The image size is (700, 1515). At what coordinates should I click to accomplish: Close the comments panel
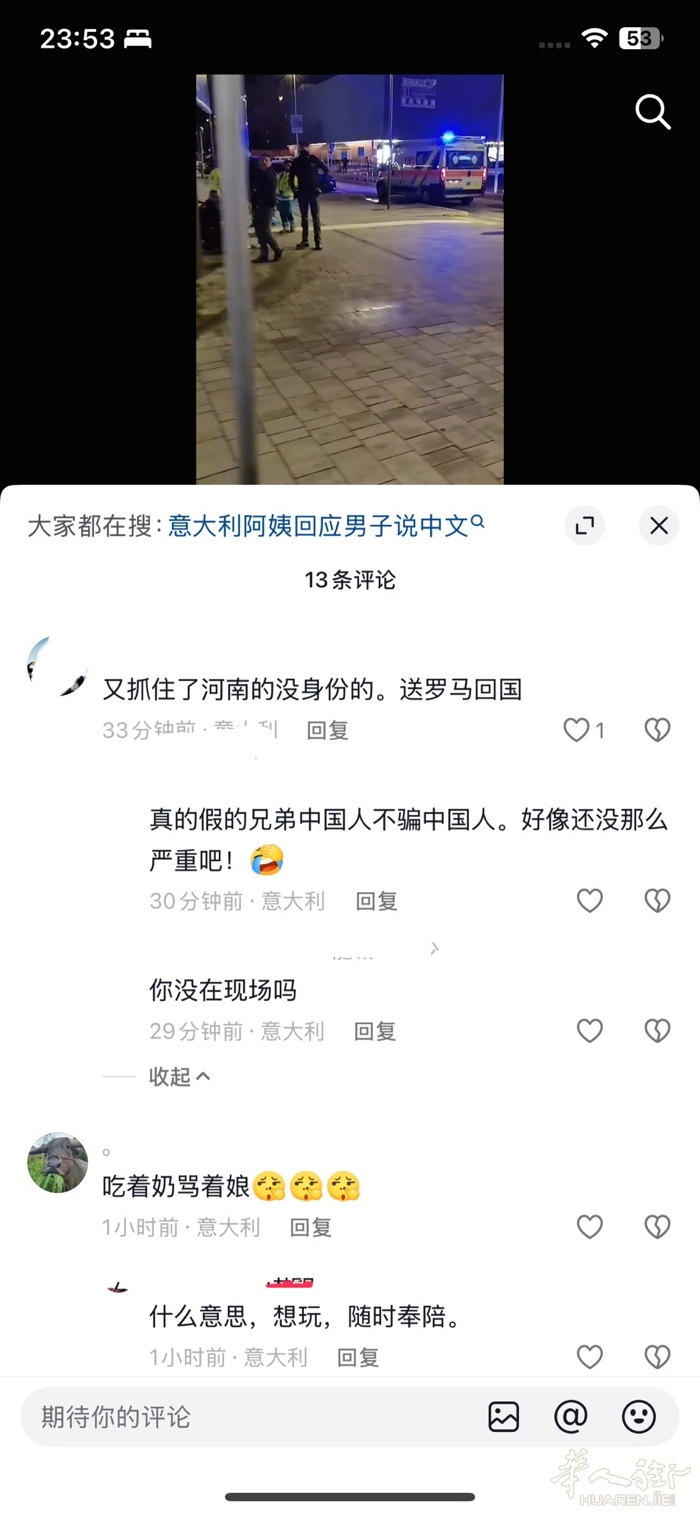click(658, 525)
